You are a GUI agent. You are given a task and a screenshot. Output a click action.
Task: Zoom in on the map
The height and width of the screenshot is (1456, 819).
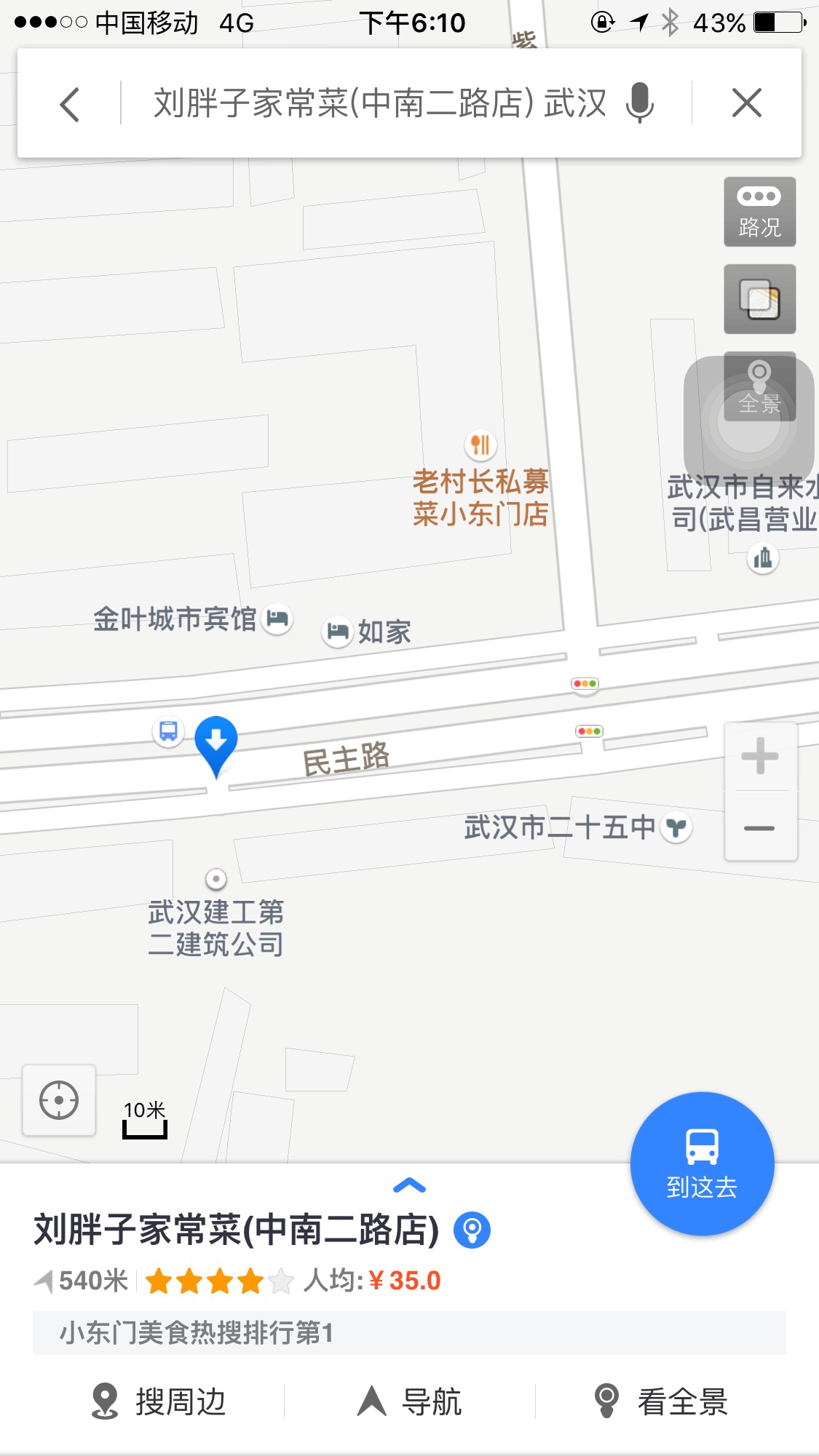click(760, 756)
